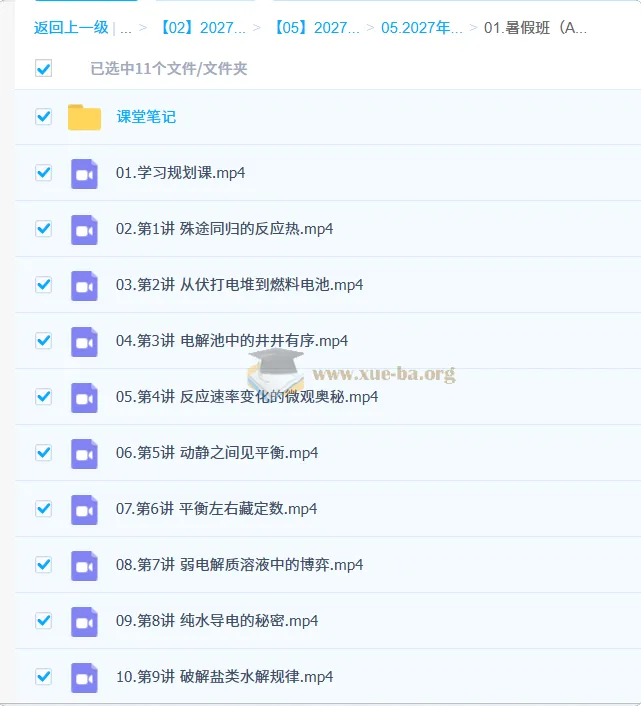641x706 pixels.
Task: Go to the 05.2027年... breadcrumb folder
Action: point(422,28)
